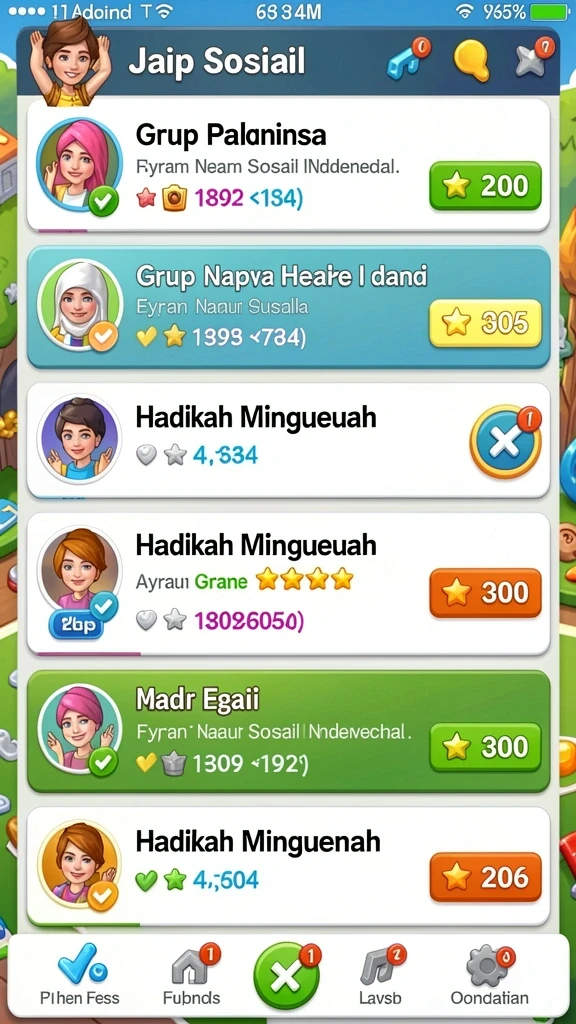
Task: View Grup Palaninsa's pink-haired avatar
Action: coord(80,167)
